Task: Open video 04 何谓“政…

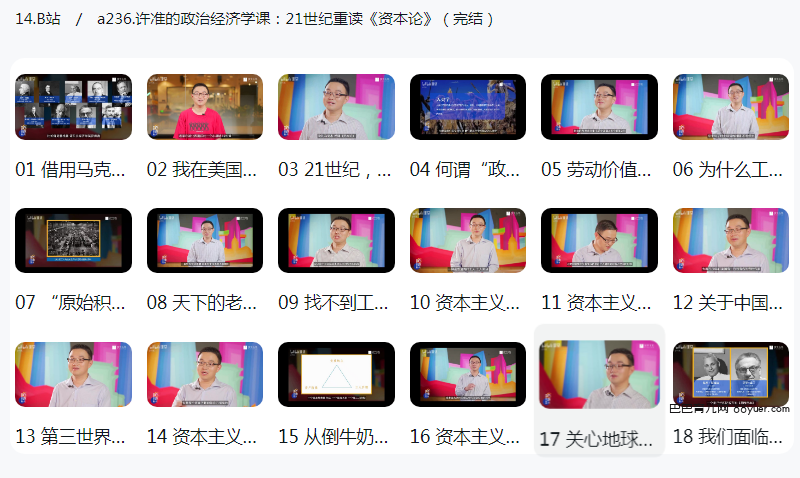Action: click(x=468, y=107)
